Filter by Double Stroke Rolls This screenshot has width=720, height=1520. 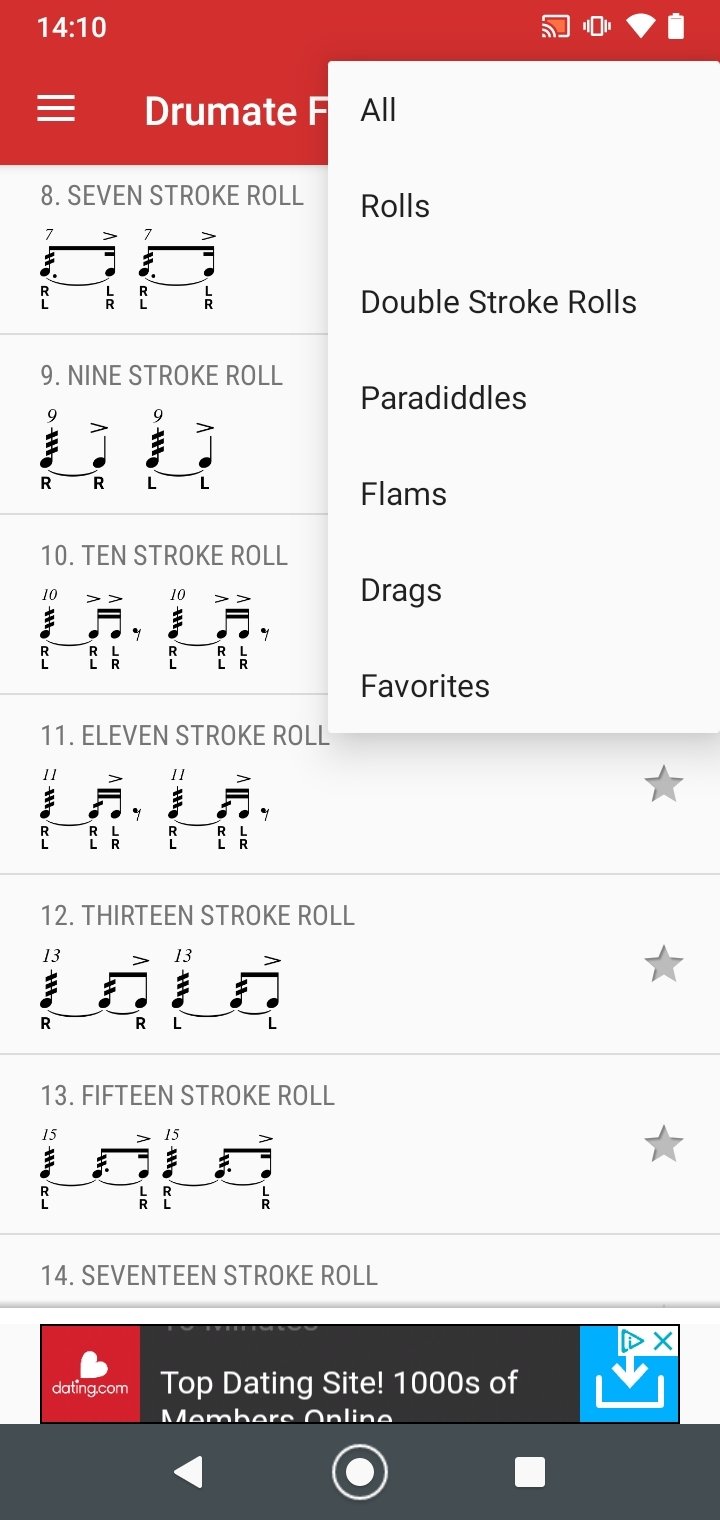pyautogui.click(x=523, y=302)
